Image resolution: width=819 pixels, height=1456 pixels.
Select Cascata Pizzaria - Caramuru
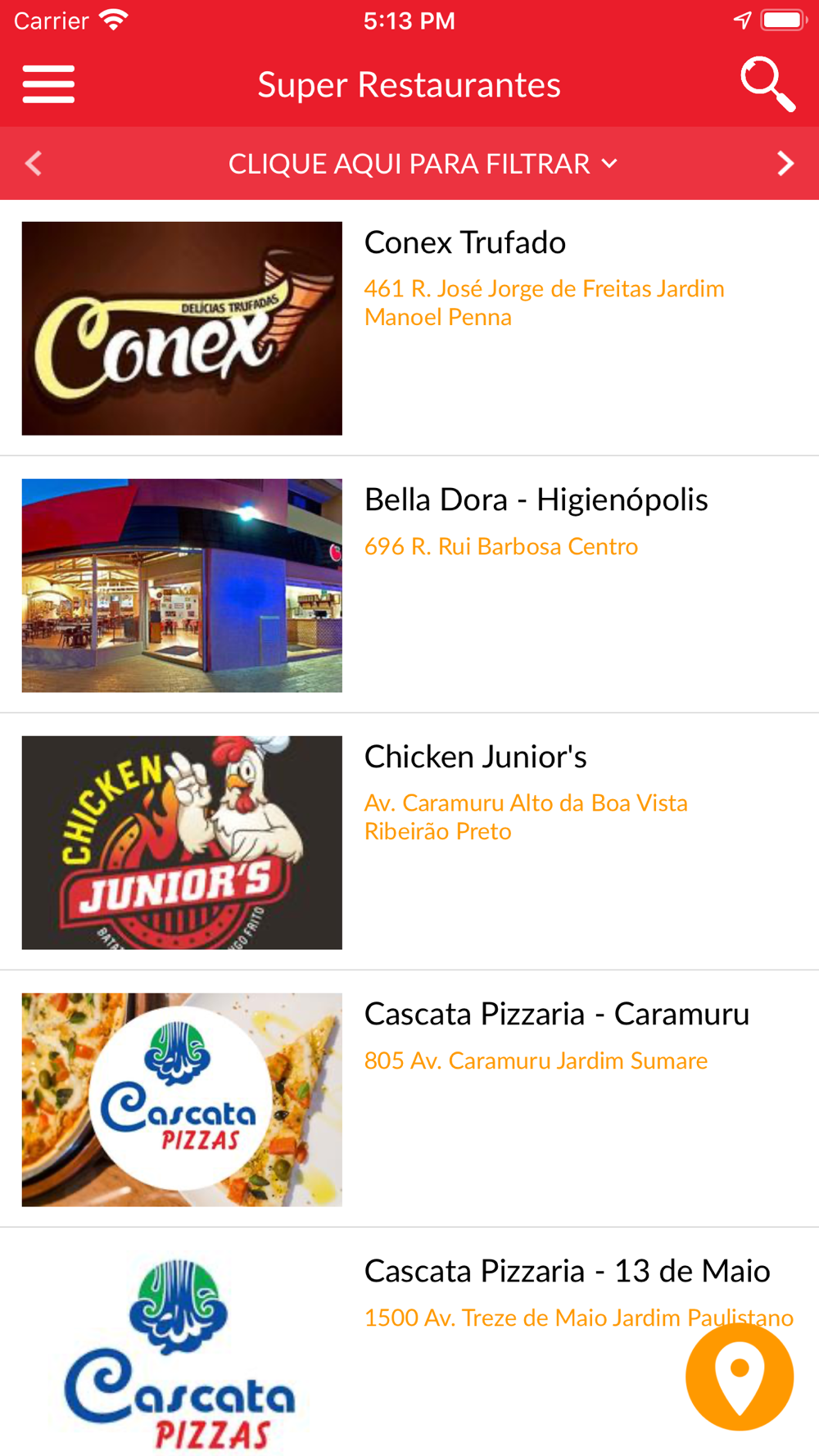409,1100
